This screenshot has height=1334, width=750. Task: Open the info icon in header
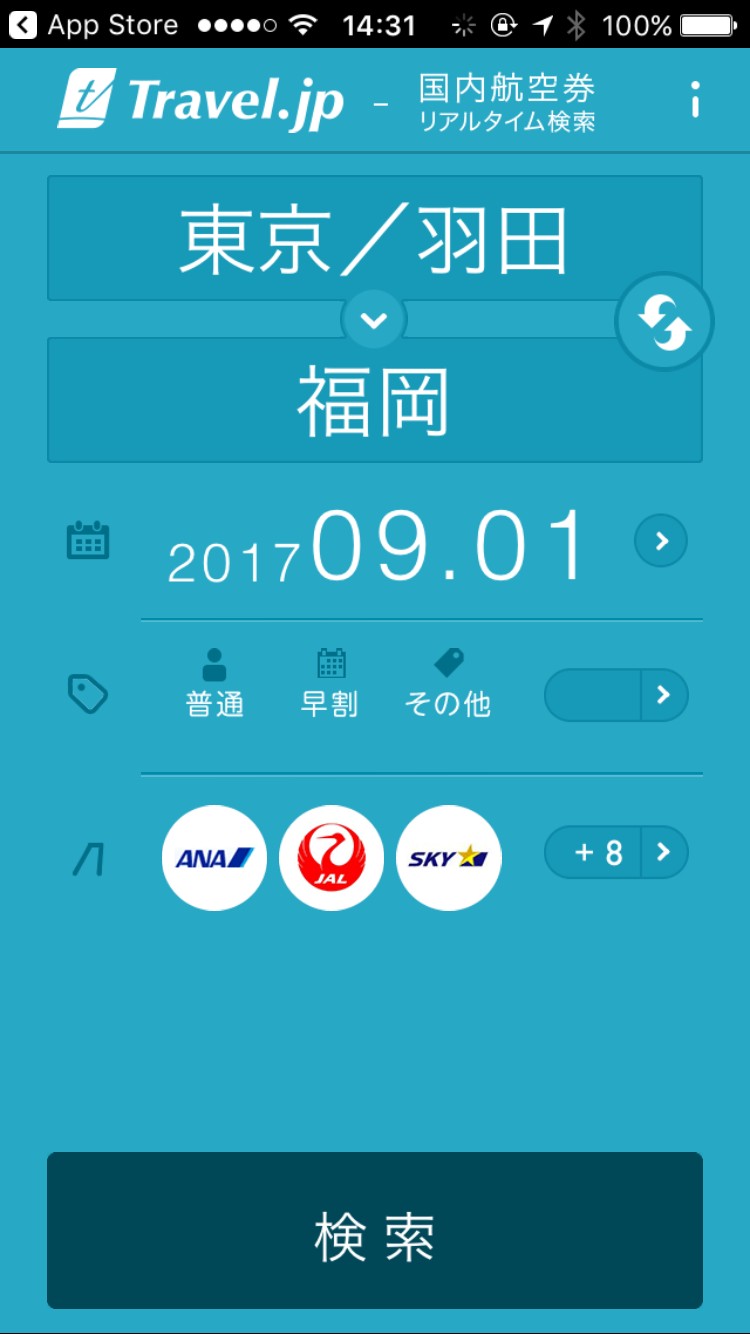click(695, 99)
